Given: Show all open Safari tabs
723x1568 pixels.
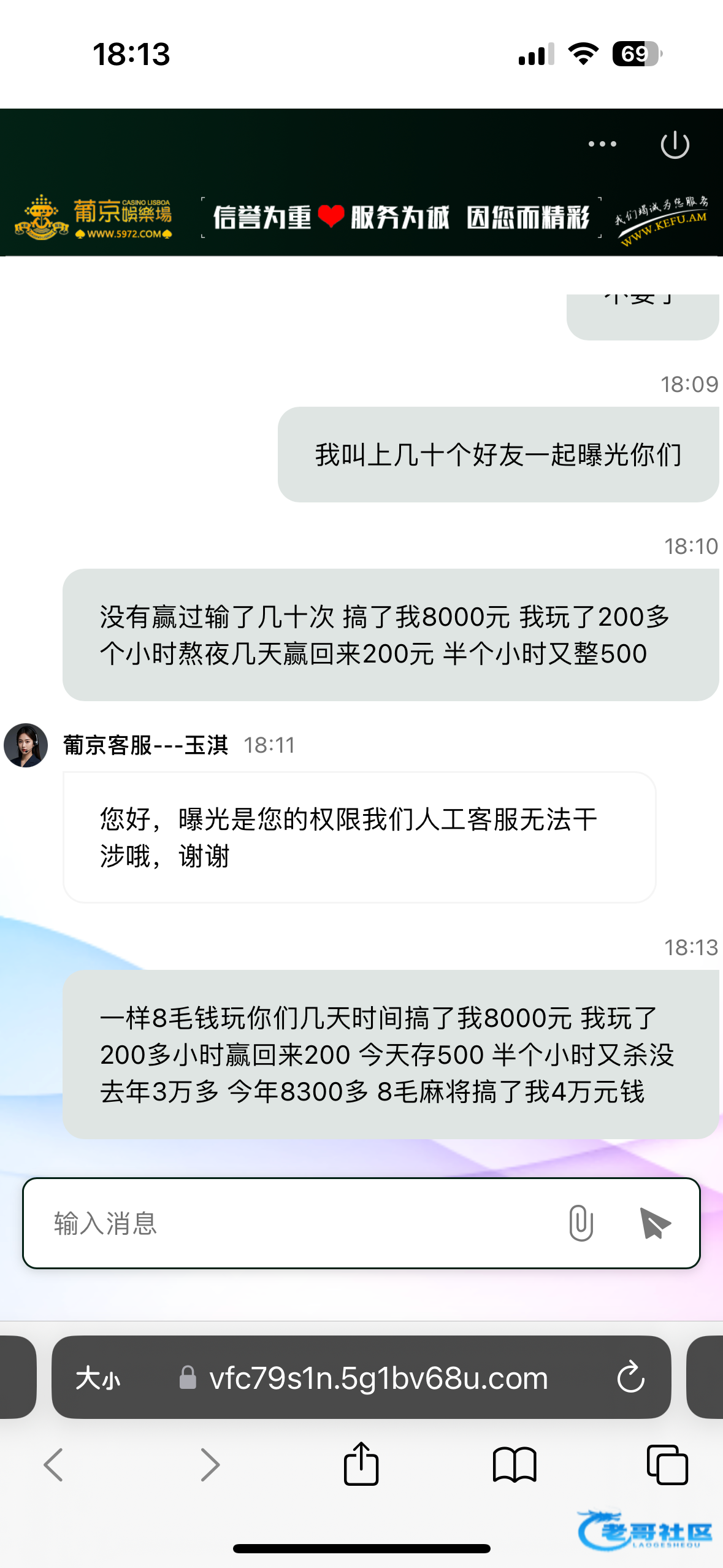Looking at the screenshot, I should coord(667,1465).
